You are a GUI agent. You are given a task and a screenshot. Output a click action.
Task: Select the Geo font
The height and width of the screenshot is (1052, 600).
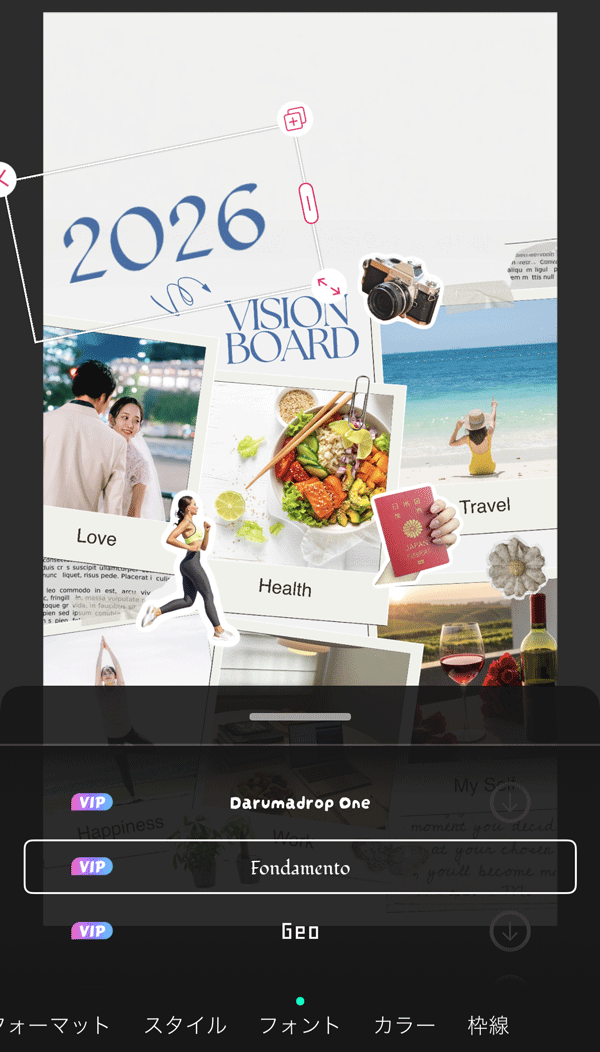pos(299,931)
